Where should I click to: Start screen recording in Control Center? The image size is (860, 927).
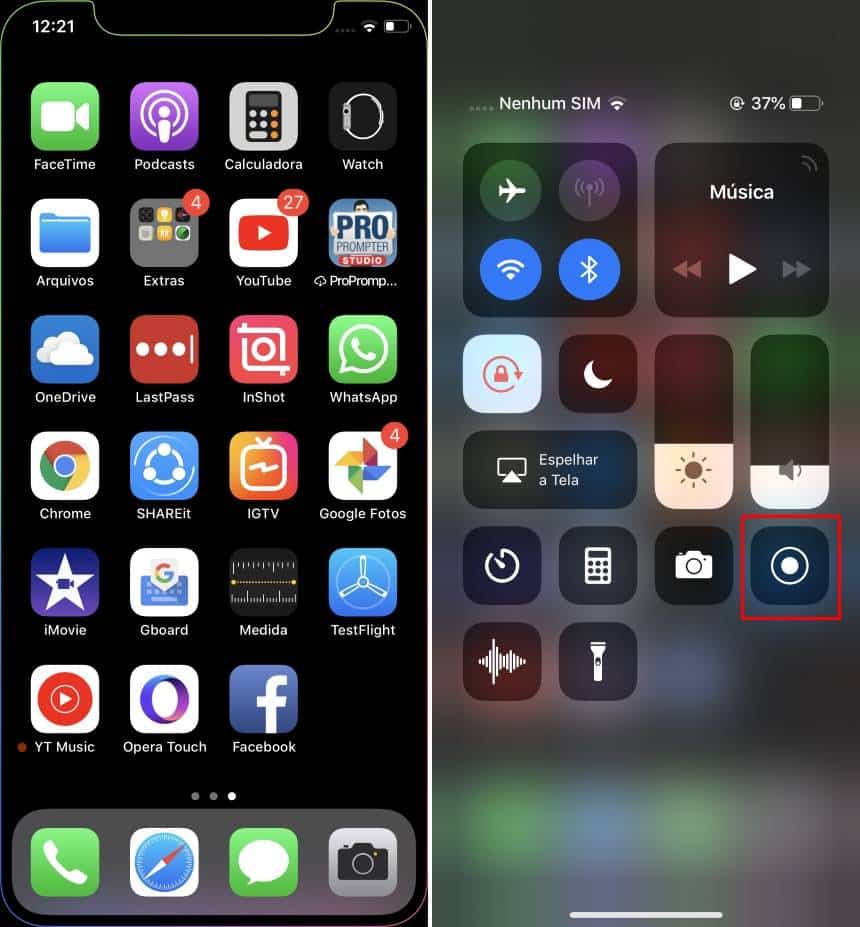click(x=790, y=566)
